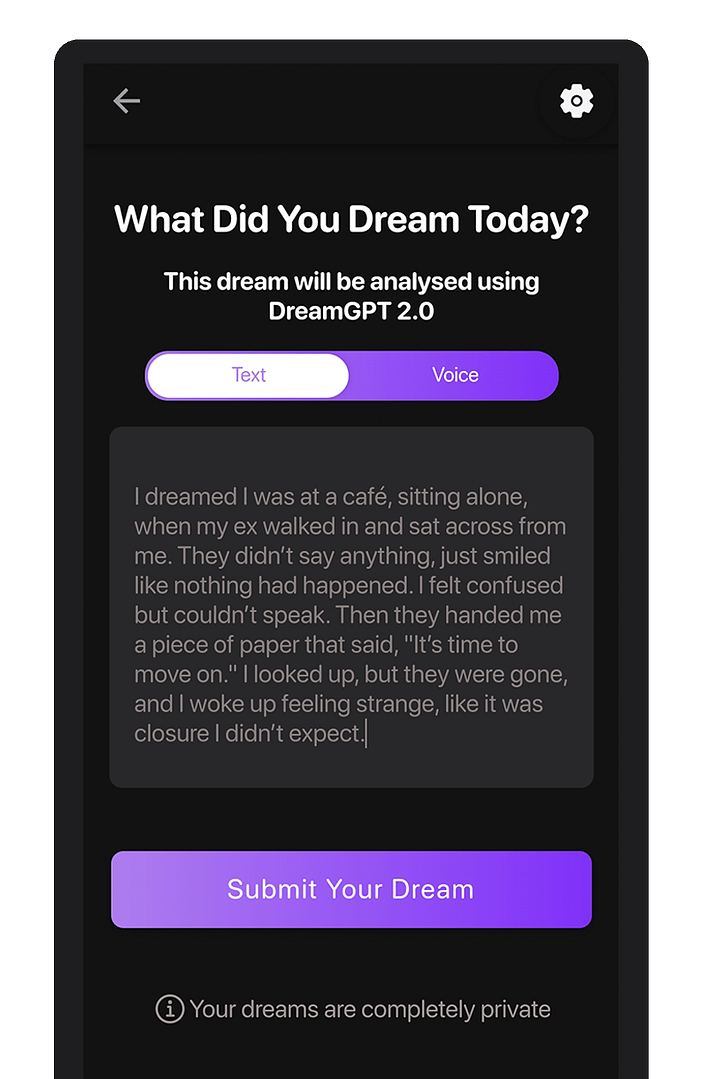701x1079 pixels.
Task: Open settings via the gear icon
Action: (x=576, y=101)
